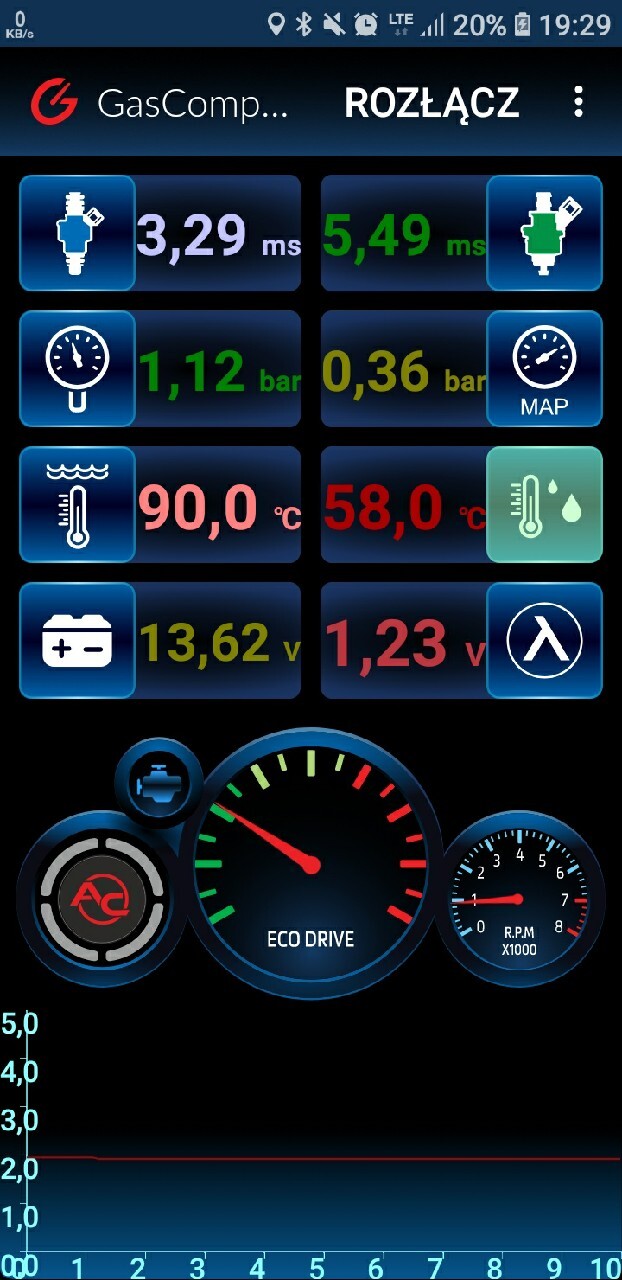The width and height of the screenshot is (622, 1280).
Task: Tap the lambda sensor icon
Action: 544,641
